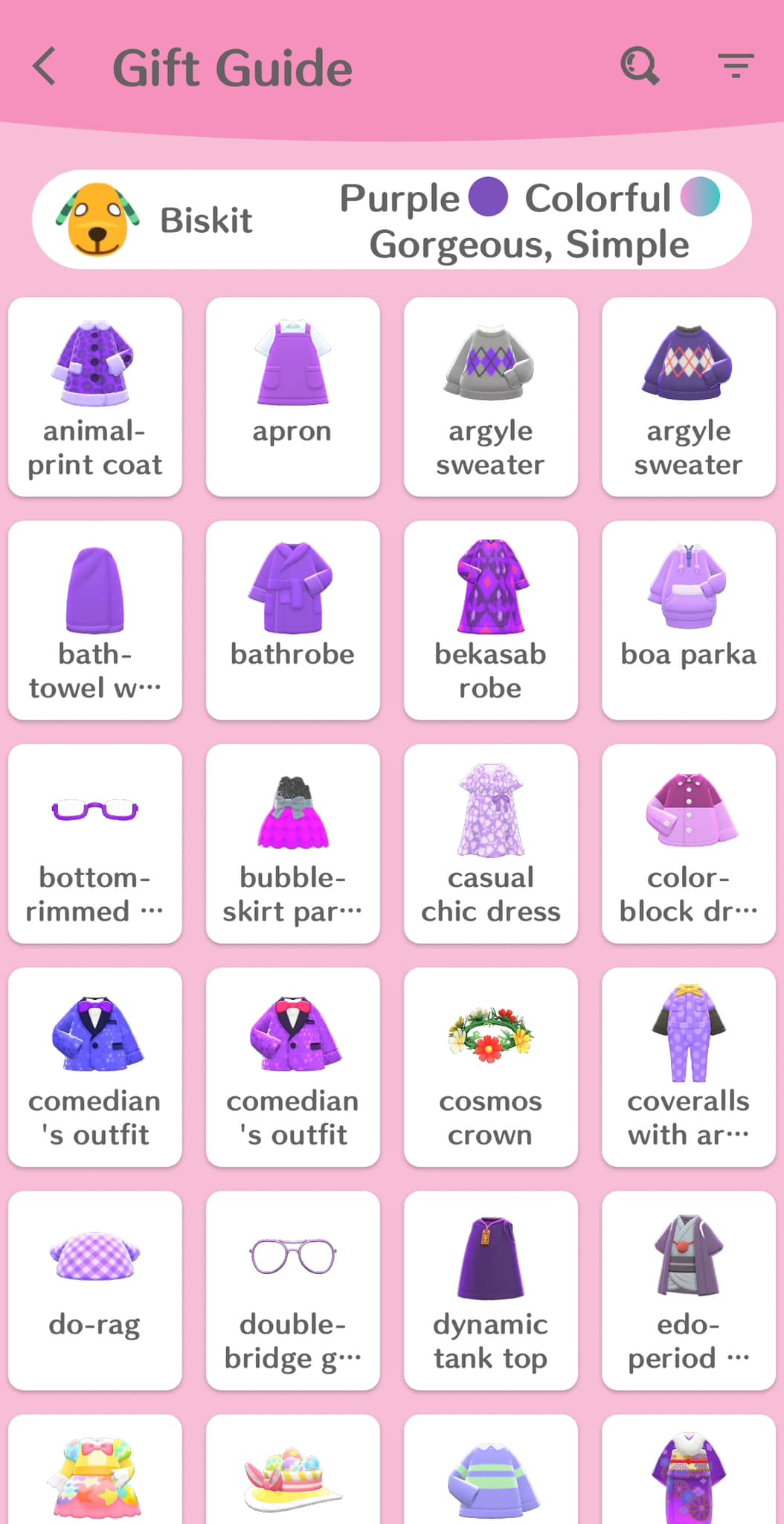784x1524 pixels.
Task: Open the apron item card
Action: (293, 397)
